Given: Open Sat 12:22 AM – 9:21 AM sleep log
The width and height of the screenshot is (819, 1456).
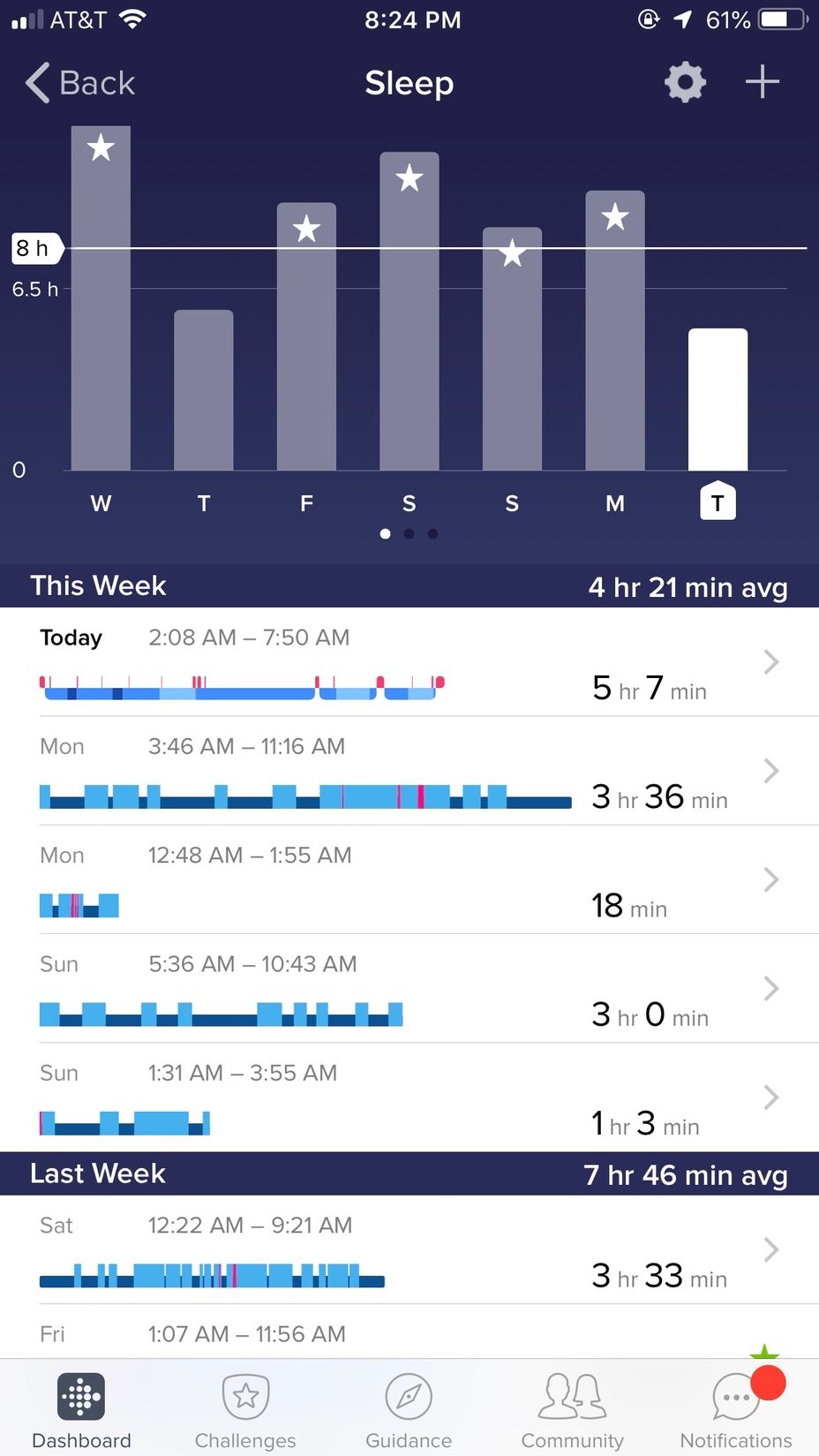Looking at the screenshot, I should tap(409, 1249).
